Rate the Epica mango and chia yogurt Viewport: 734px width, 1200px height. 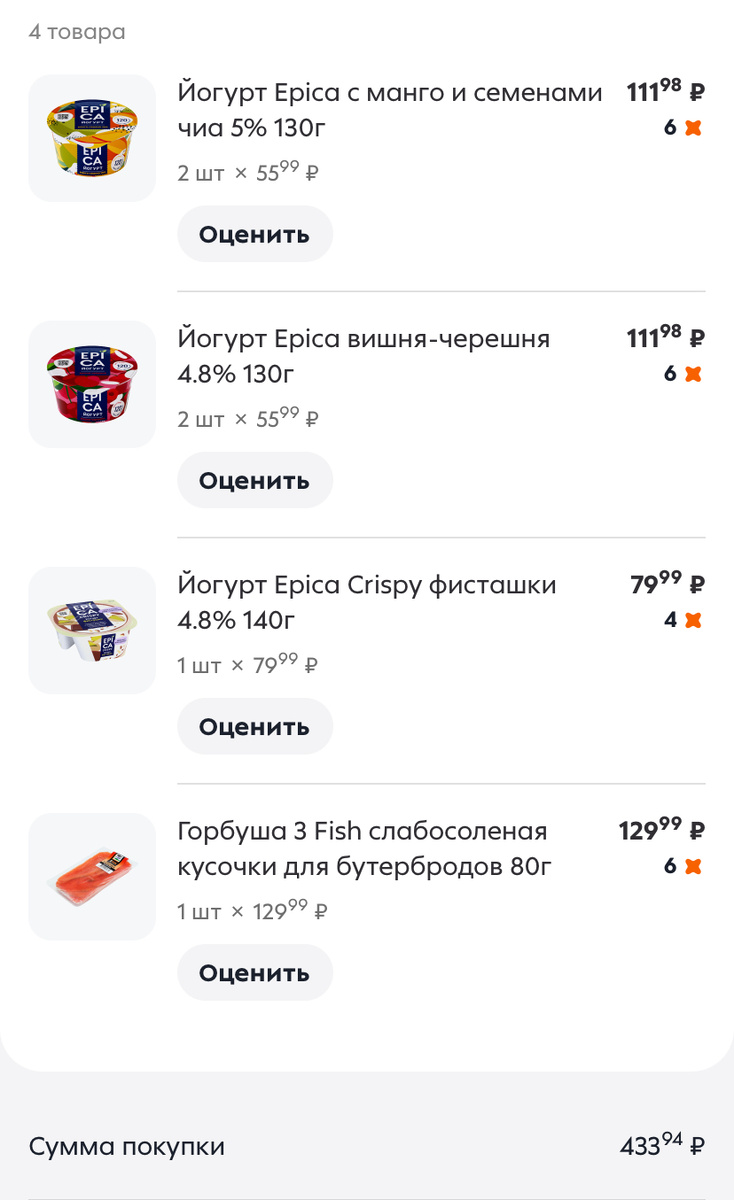[254, 235]
